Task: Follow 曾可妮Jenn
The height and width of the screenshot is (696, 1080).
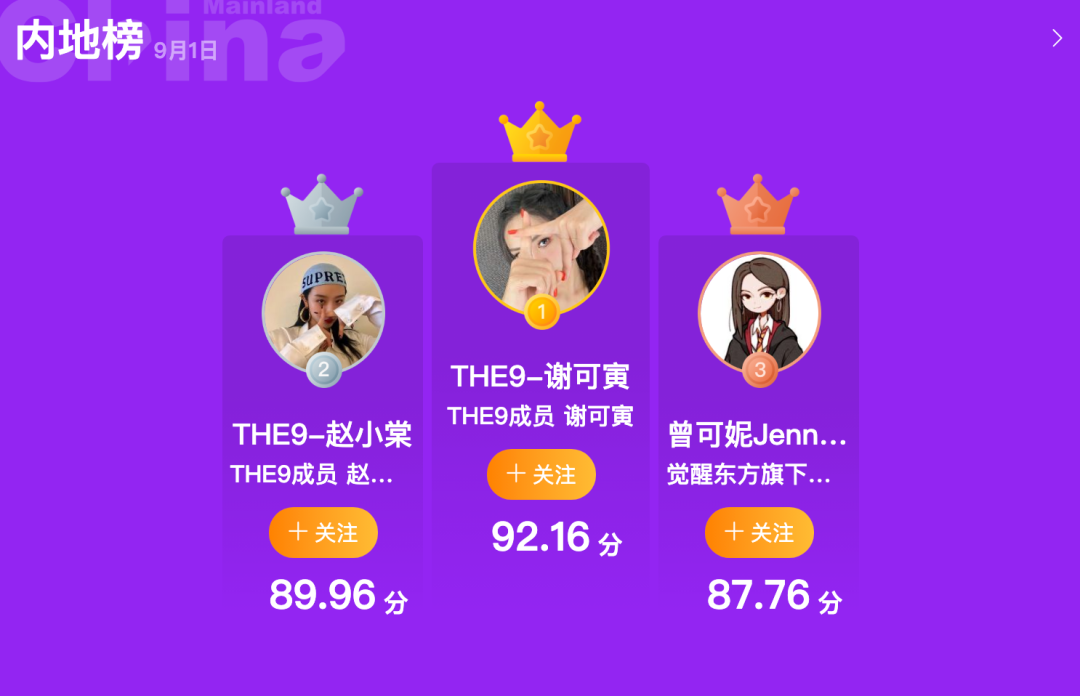Action: pyautogui.click(x=759, y=532)
